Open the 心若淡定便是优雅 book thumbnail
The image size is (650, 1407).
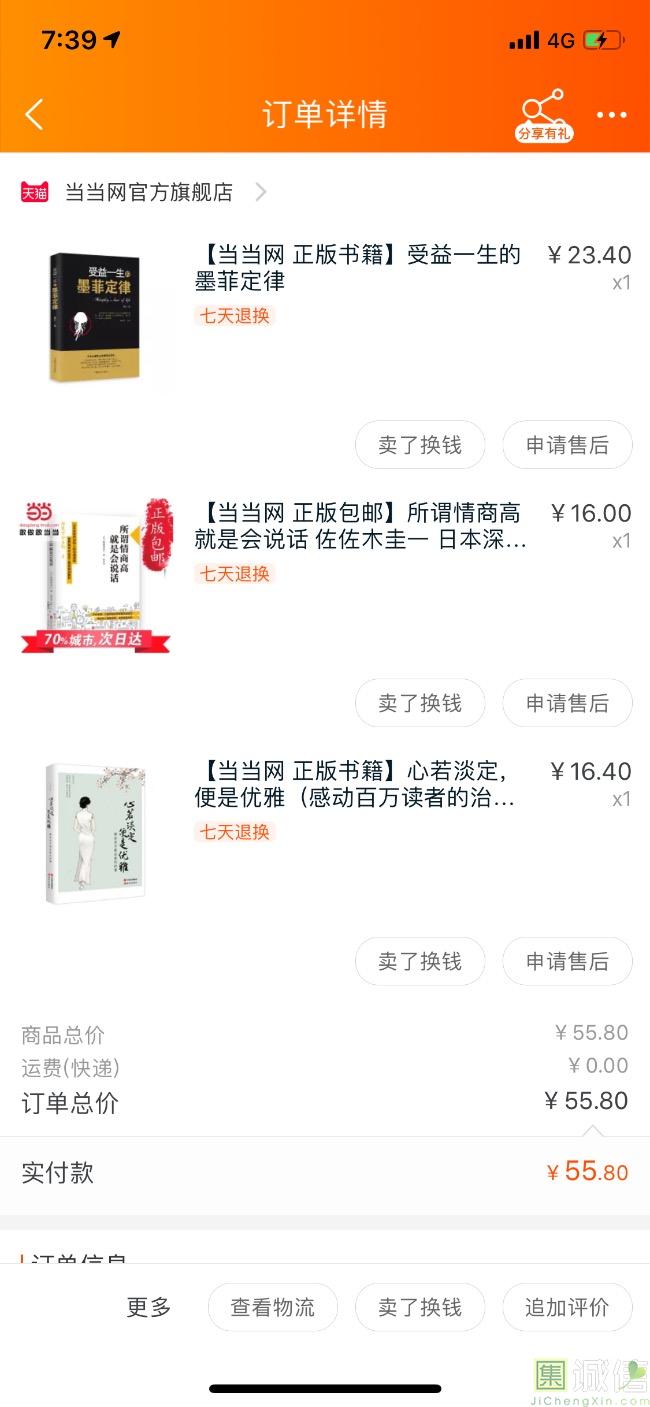point(96,833)
